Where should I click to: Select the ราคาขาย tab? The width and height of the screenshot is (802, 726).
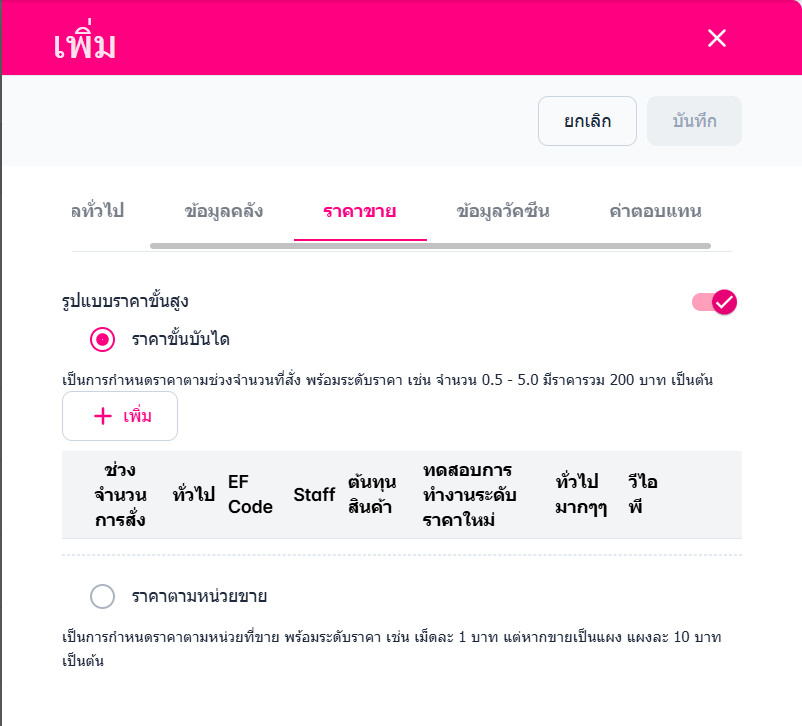point(360,211)
